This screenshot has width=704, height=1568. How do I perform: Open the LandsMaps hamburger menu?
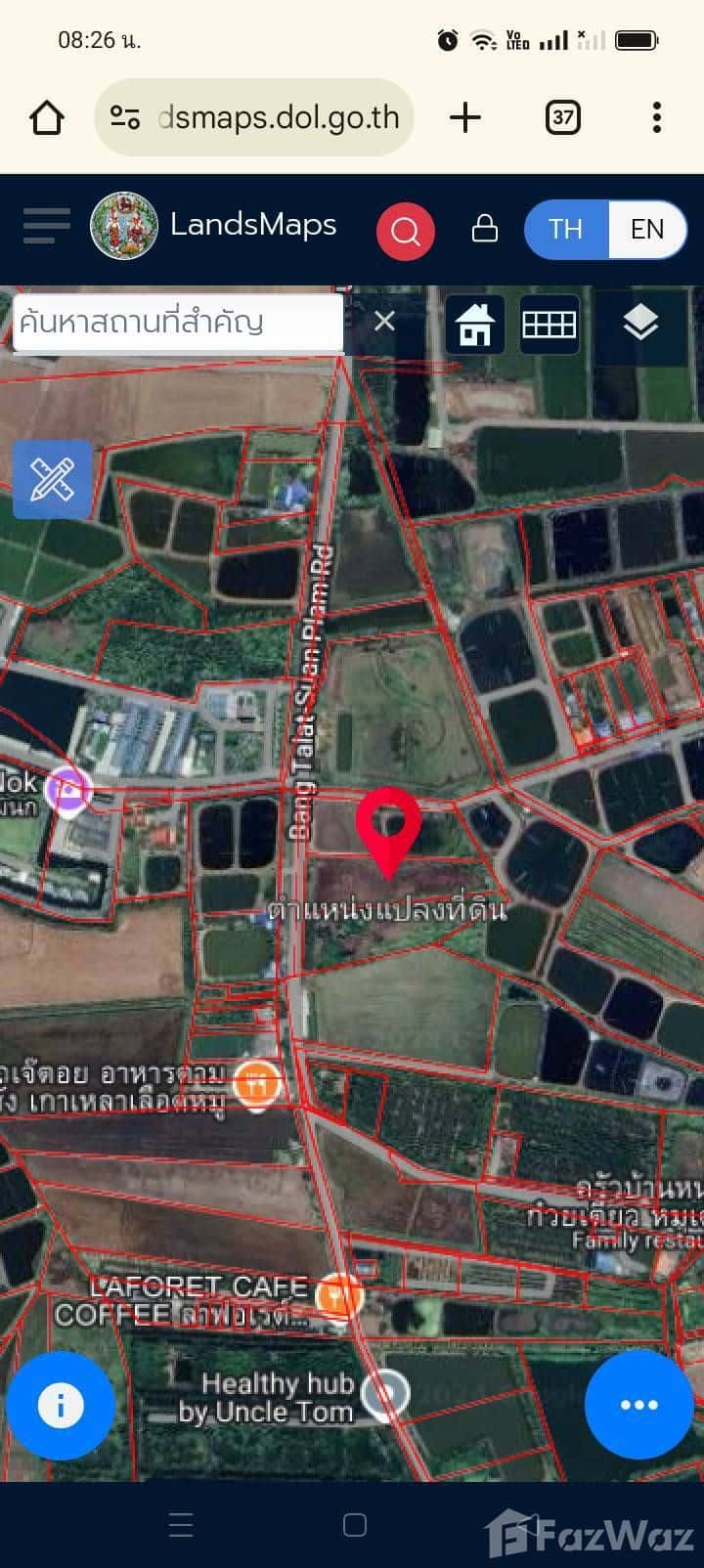(46, 227)
